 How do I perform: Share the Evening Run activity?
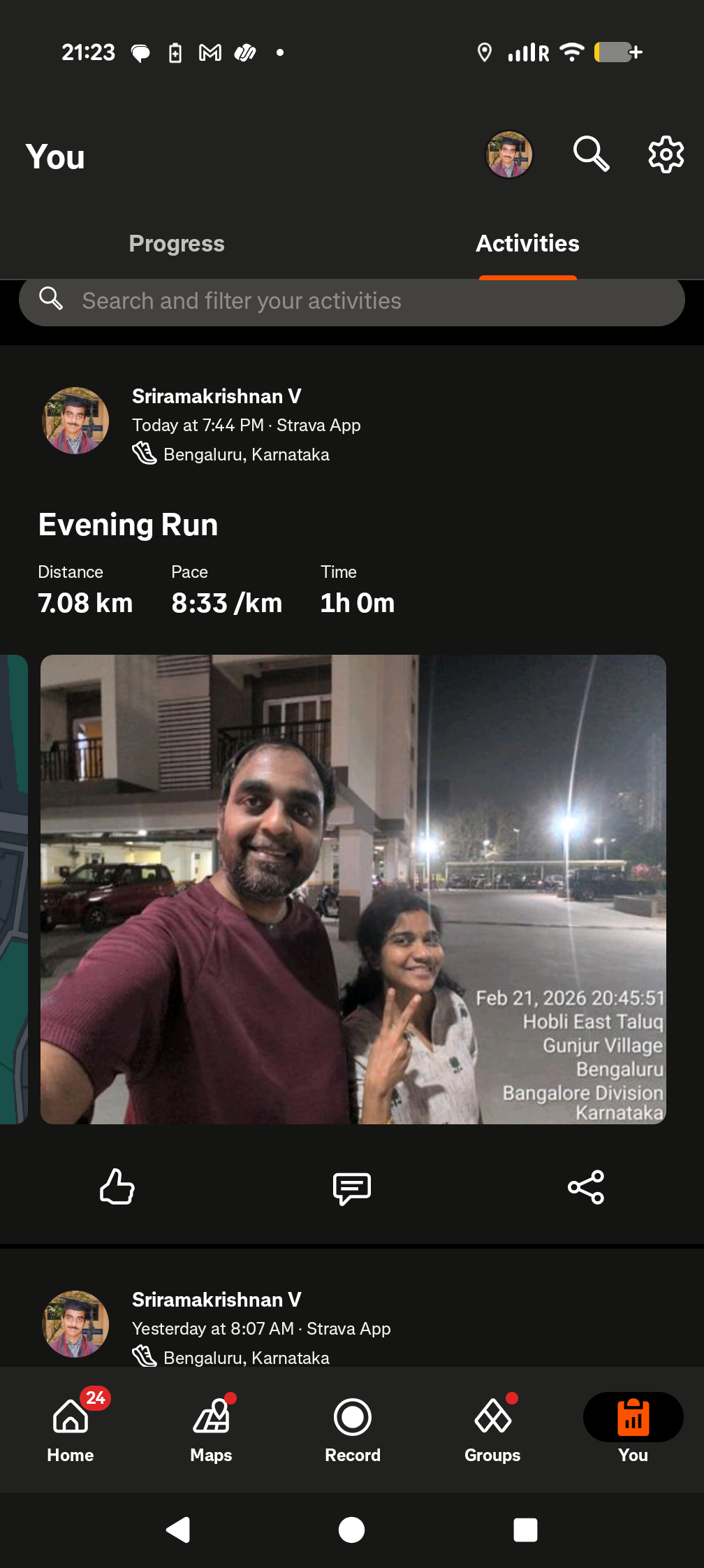[x=586, y=1186]
